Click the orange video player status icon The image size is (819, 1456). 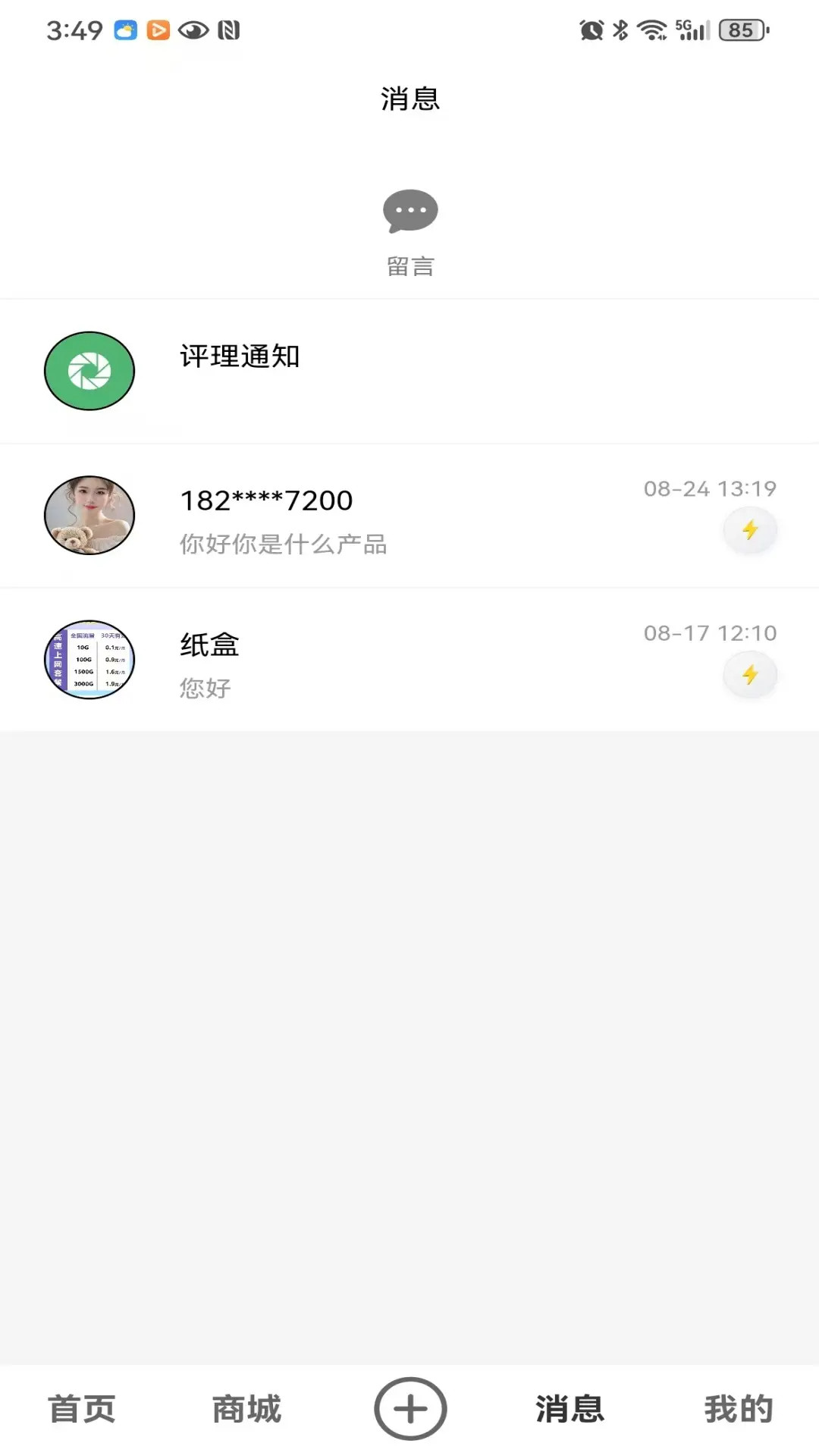(x=158, y=31)
